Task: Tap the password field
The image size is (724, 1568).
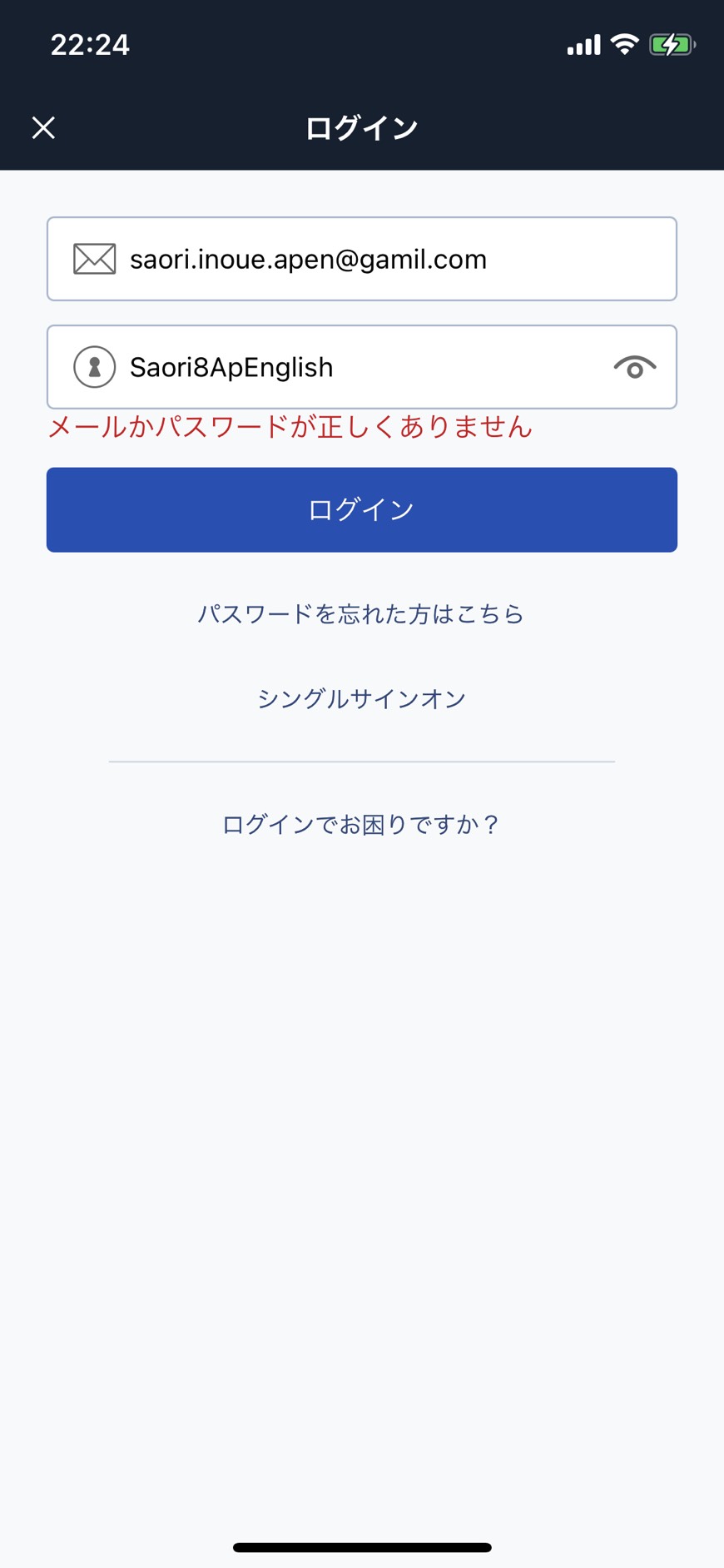Action: (x=362, y=367)
